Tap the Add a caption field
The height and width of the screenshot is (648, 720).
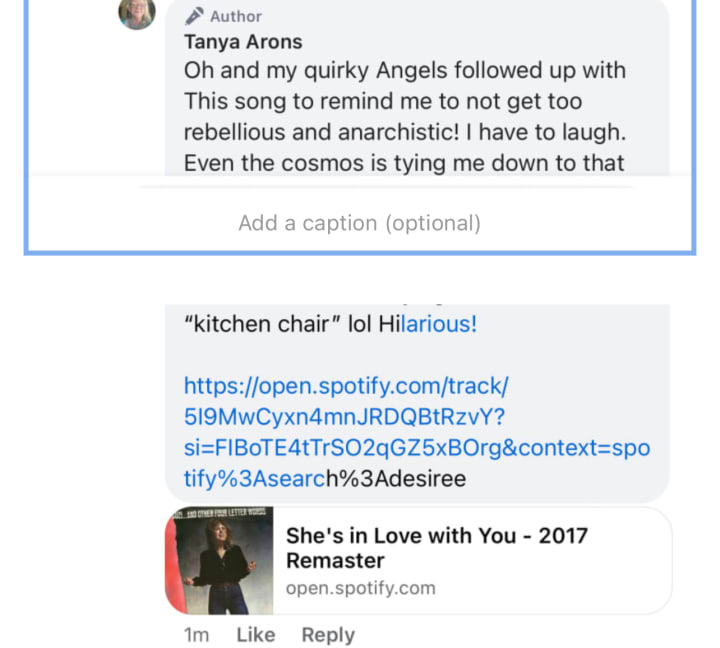(359, 223)
